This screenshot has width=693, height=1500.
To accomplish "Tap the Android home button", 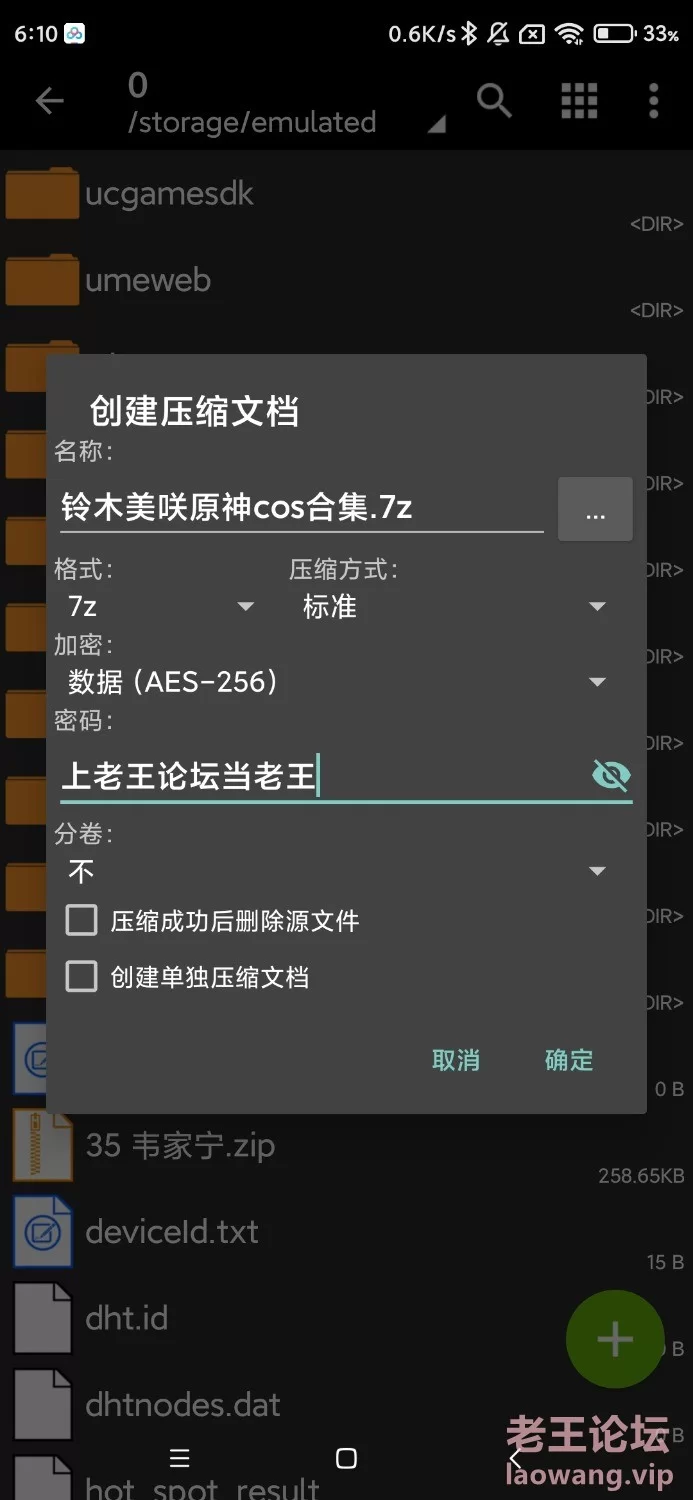I will click(346, 1458).
